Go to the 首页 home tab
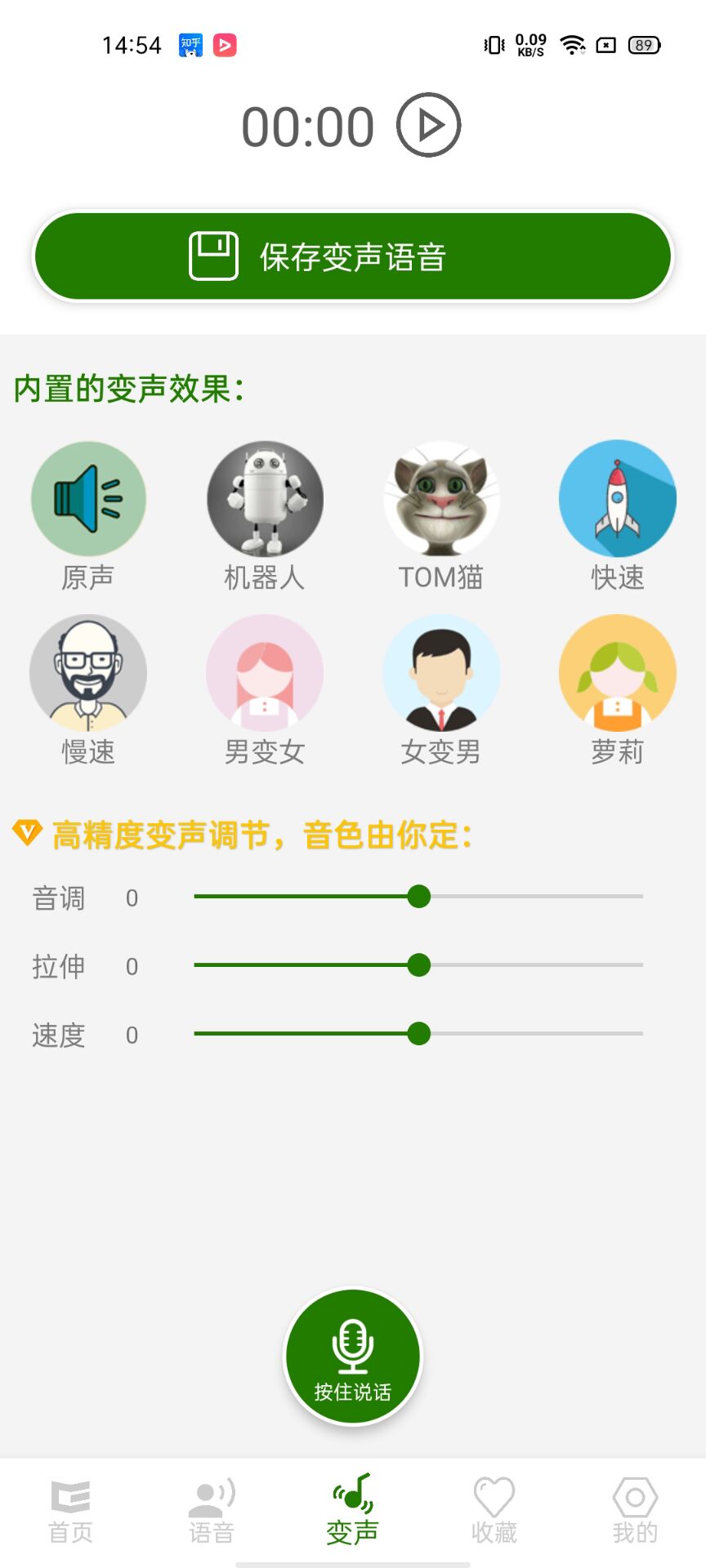 tap(70, 1511)
